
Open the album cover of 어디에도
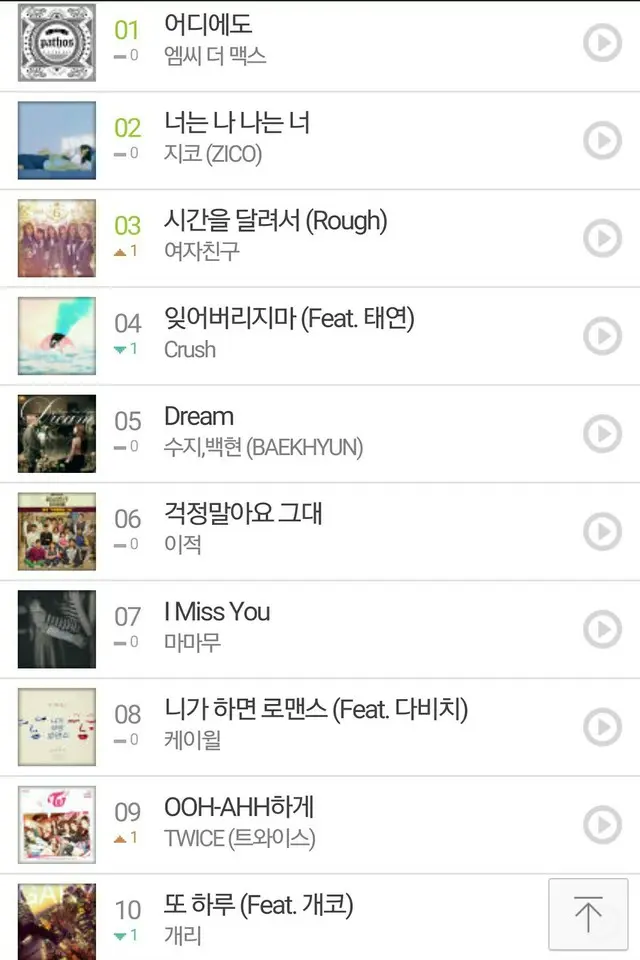(x=57, y=43)
